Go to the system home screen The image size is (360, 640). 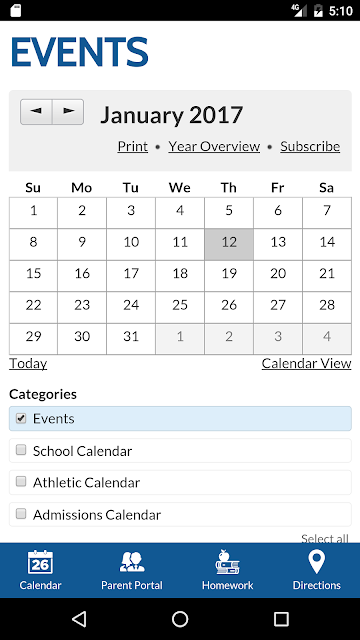[180, 619]
